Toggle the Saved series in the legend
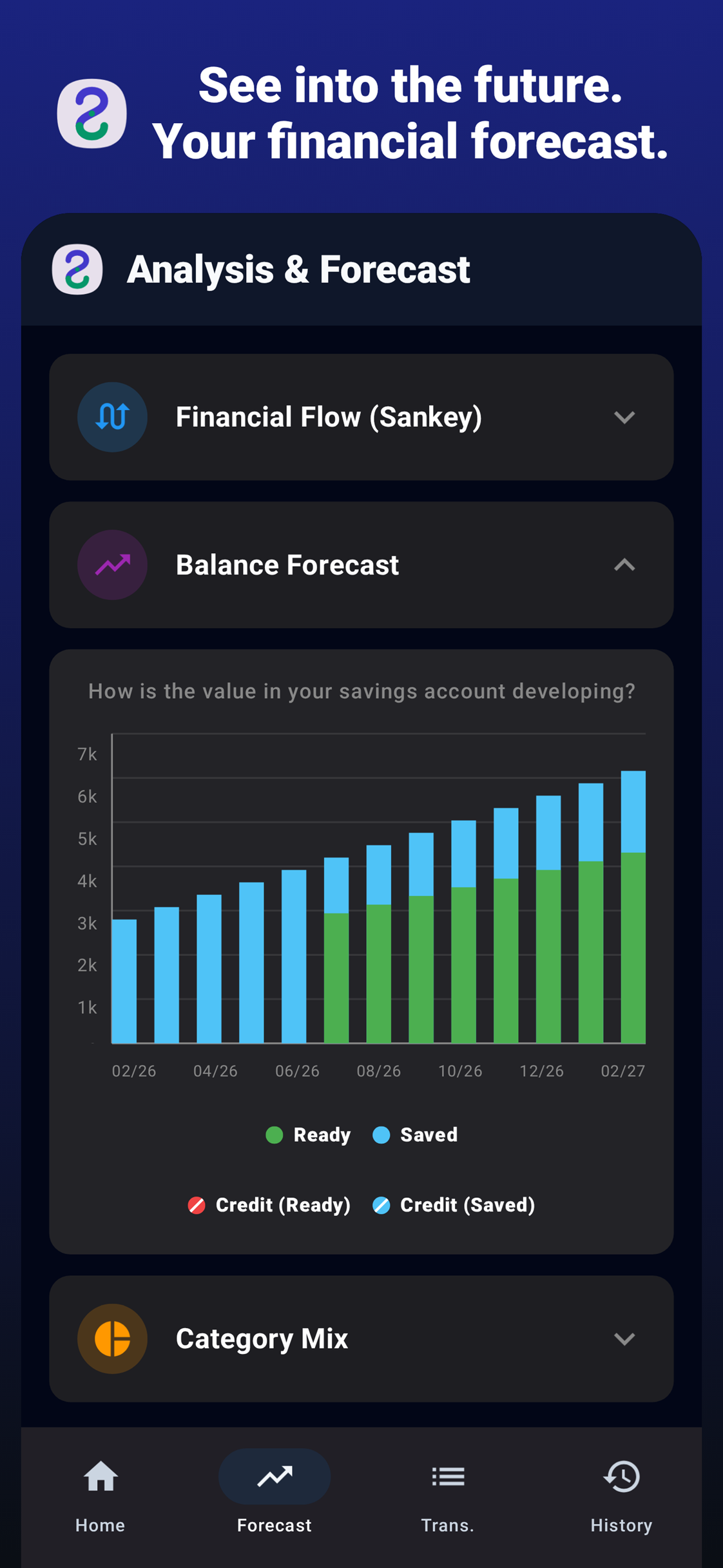Viewport: 723px width, 1568px height. (x=415, y=1135)
